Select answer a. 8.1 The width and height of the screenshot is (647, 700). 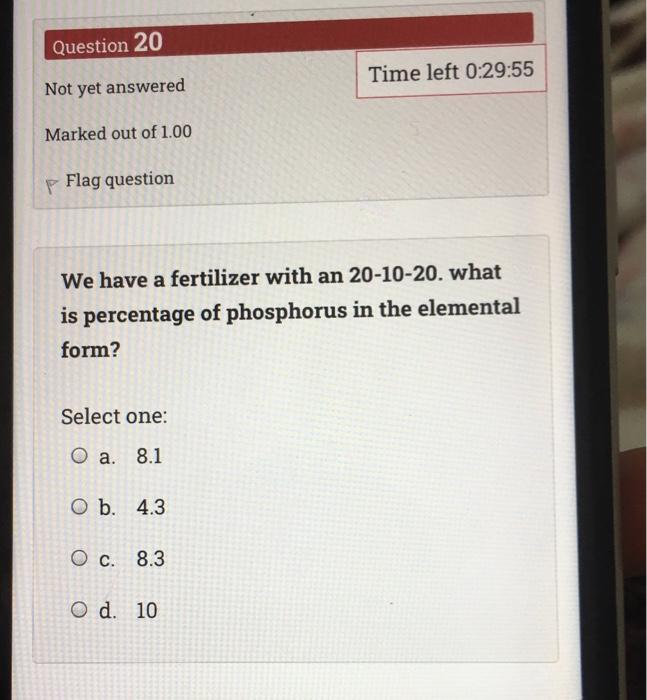79,457
